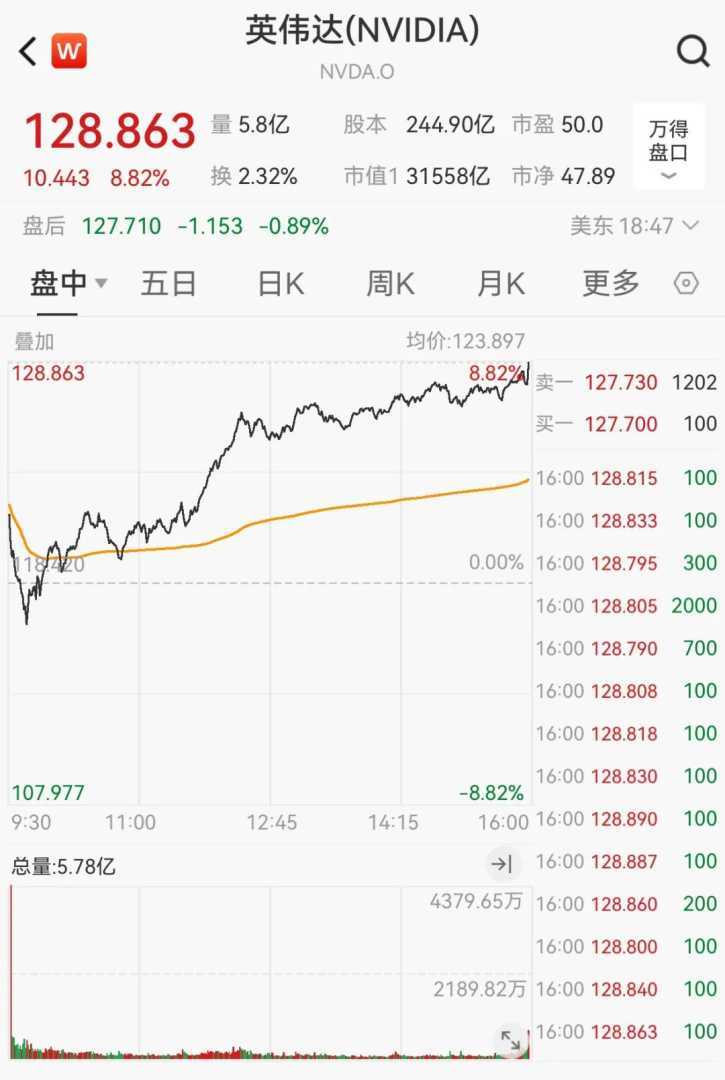This screenshot has height=1080, width=725.
Task: Switch to the 五日 chart tab
Action: tap(168, 284)
